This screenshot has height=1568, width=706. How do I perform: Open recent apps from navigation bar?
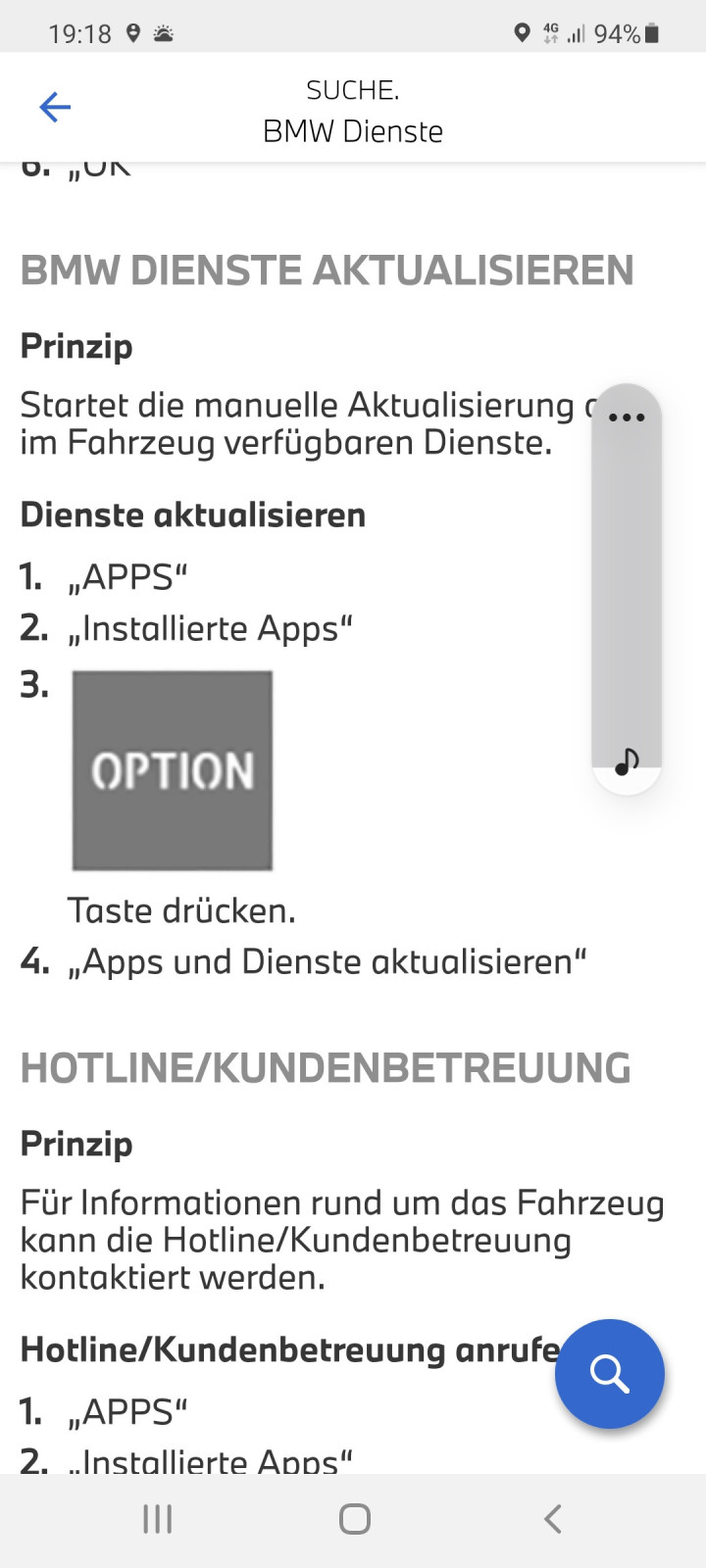coord(158,1519)
